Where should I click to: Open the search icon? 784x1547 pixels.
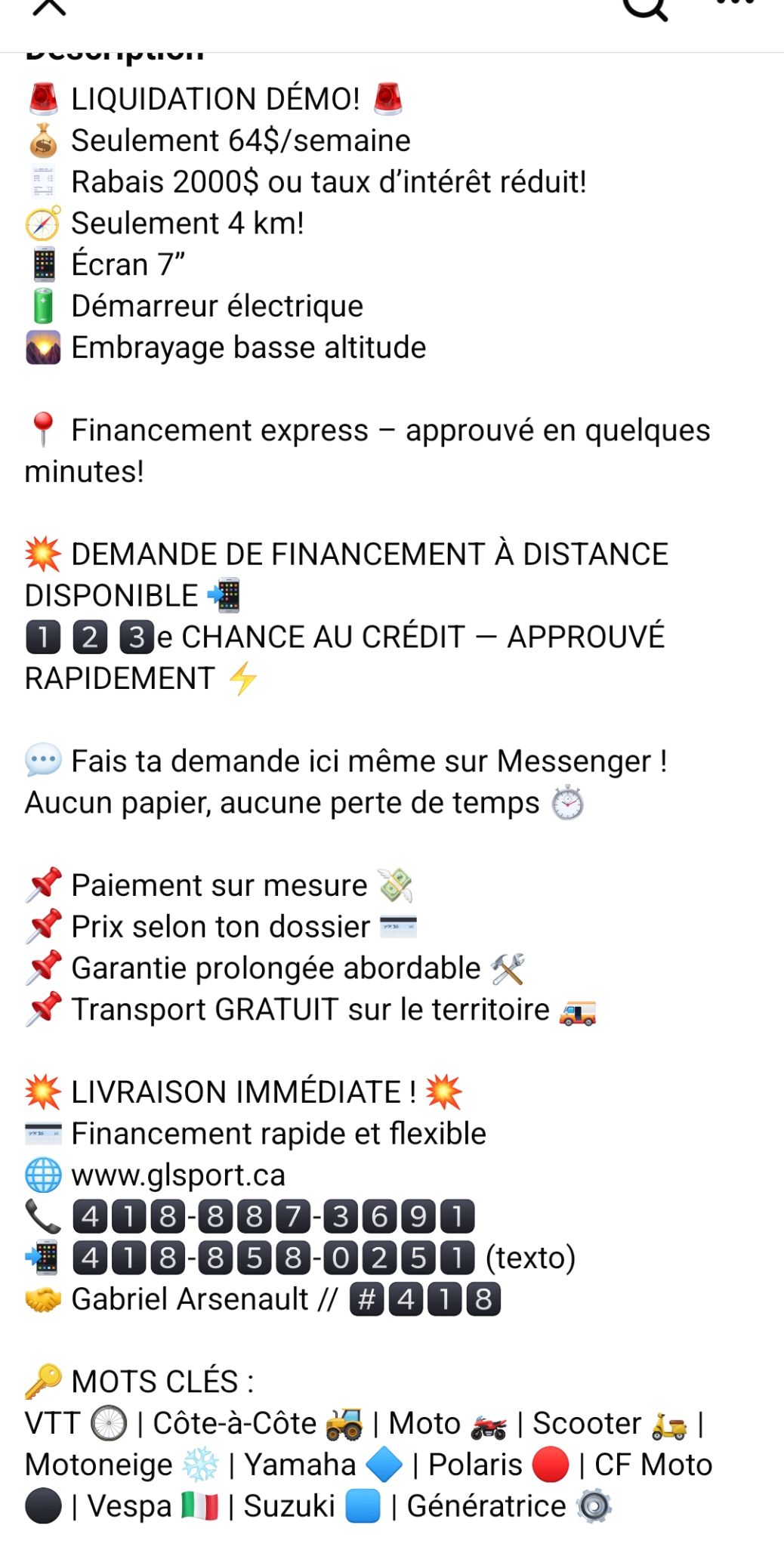pyautogui.click(x=645, y=8)
